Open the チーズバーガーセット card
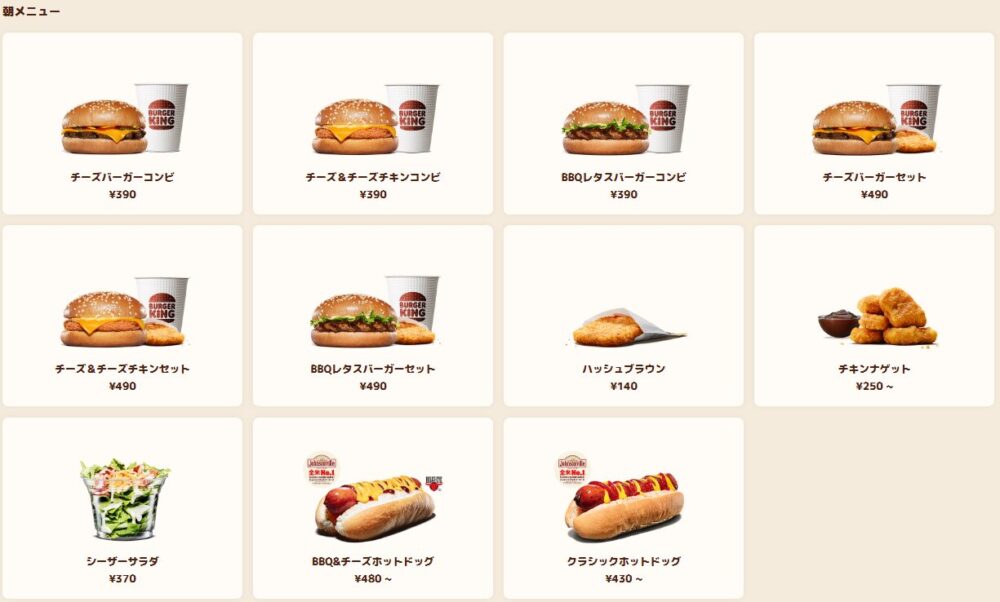Viewport: 1000px width, 602px height. tap(874, 124)
